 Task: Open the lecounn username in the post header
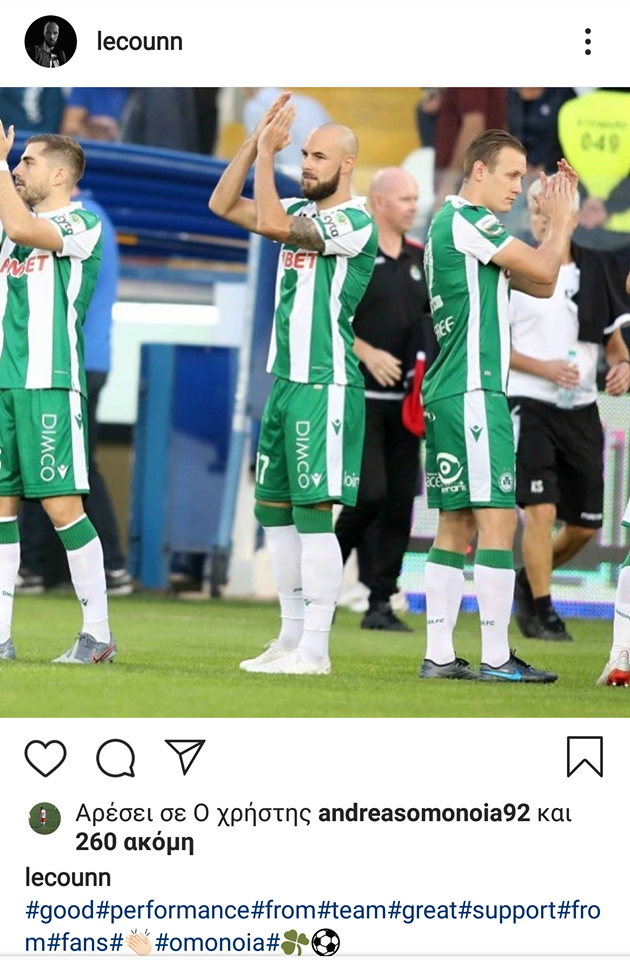(139, 42)
